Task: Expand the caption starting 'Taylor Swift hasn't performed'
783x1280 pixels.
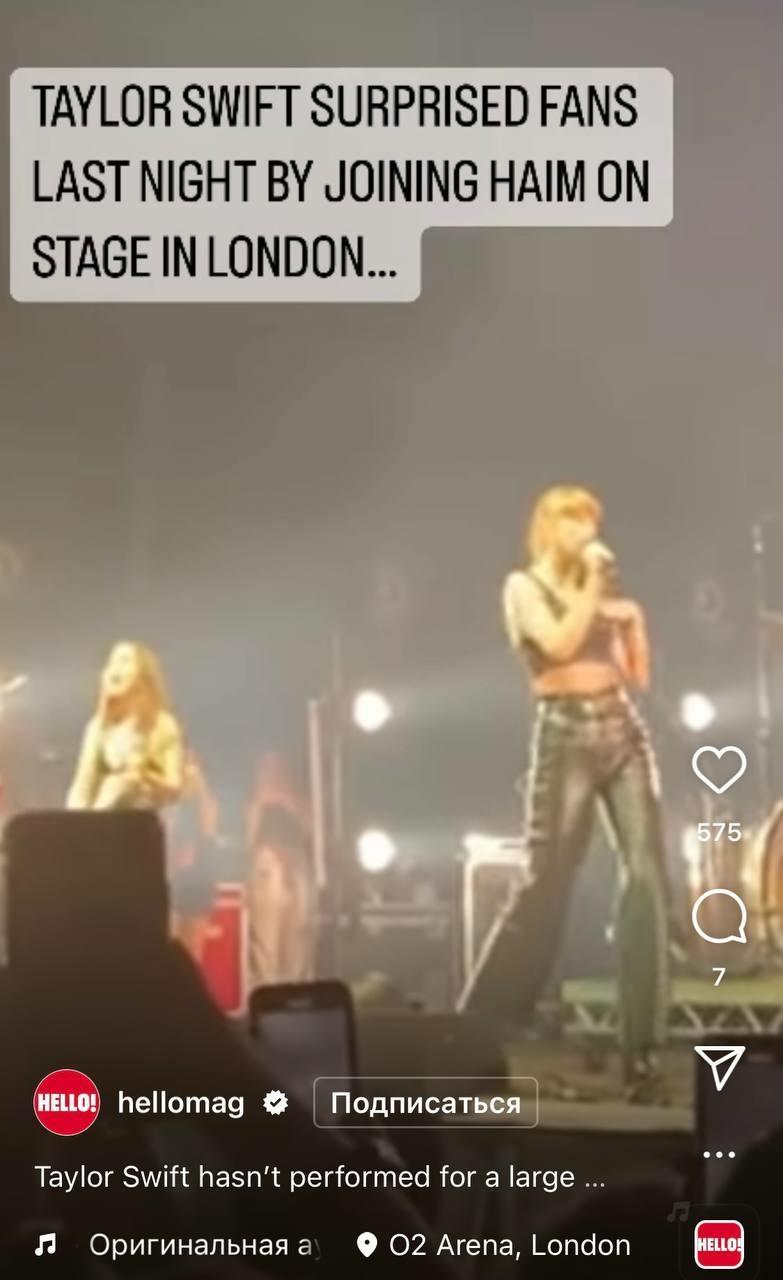Action: pos(320,1177)
